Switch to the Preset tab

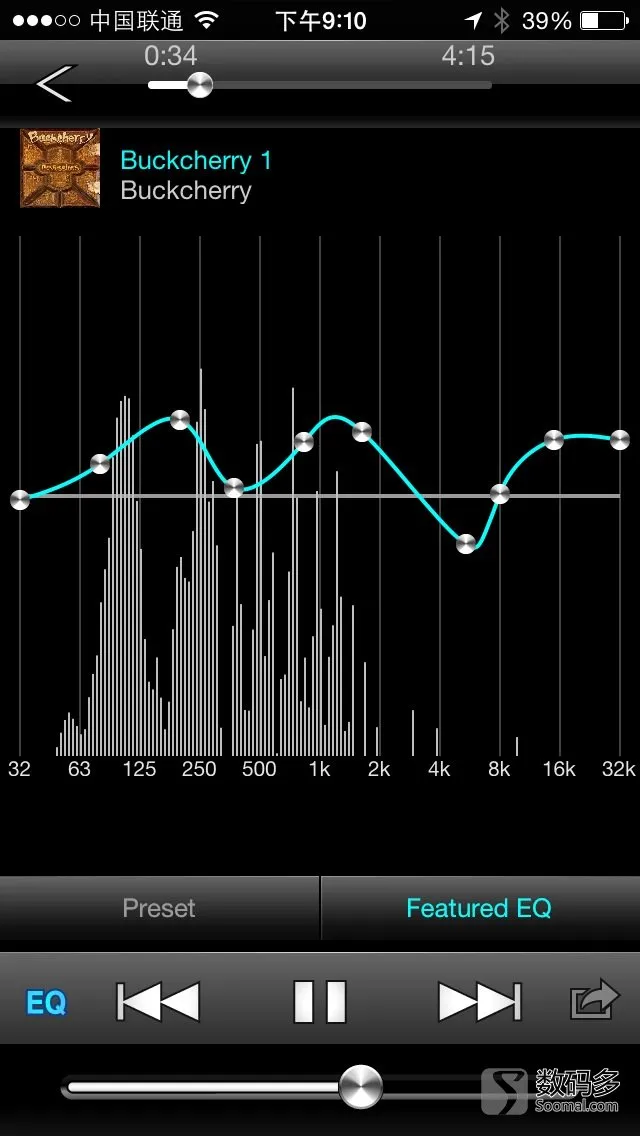(159, 908)
